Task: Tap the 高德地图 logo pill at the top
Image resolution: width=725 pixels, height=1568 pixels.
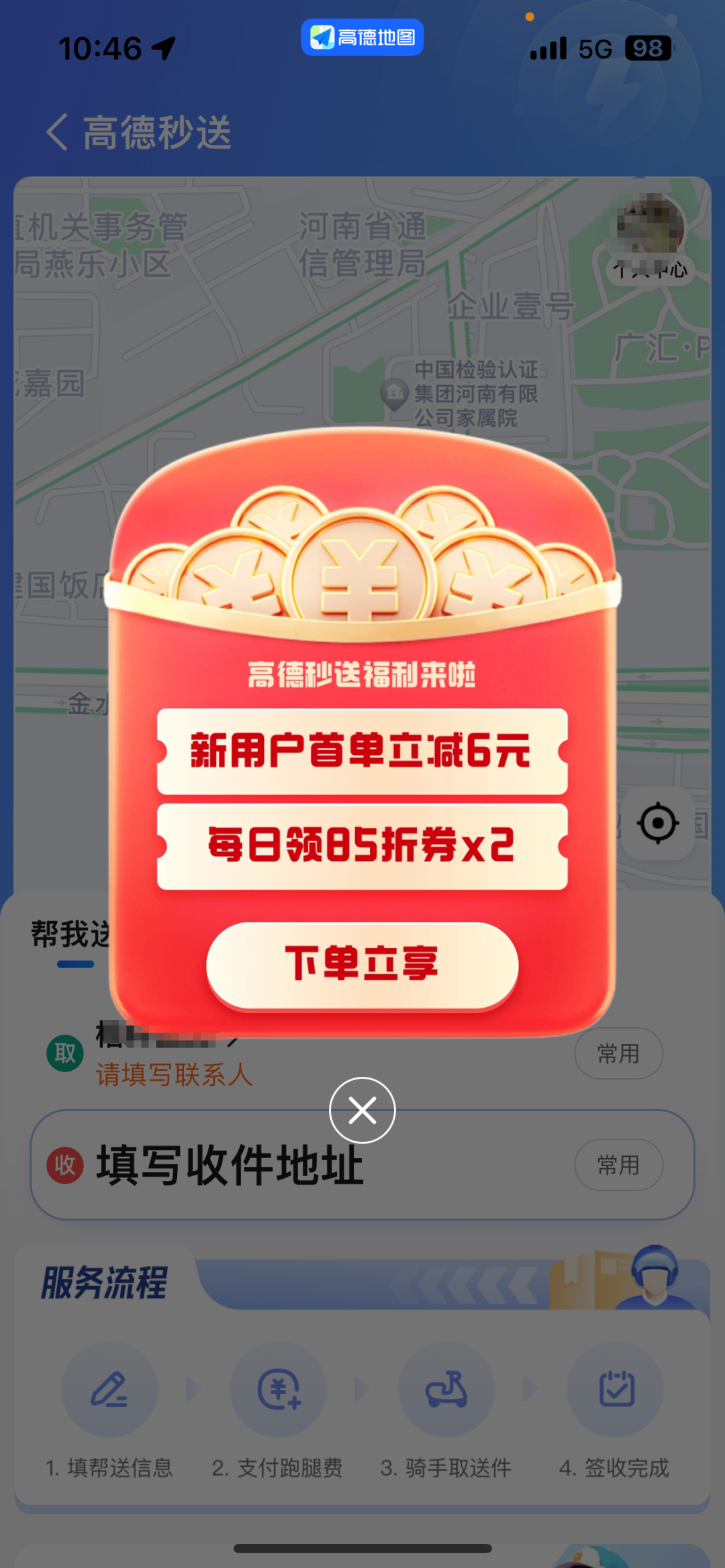Action: [362, 38]
